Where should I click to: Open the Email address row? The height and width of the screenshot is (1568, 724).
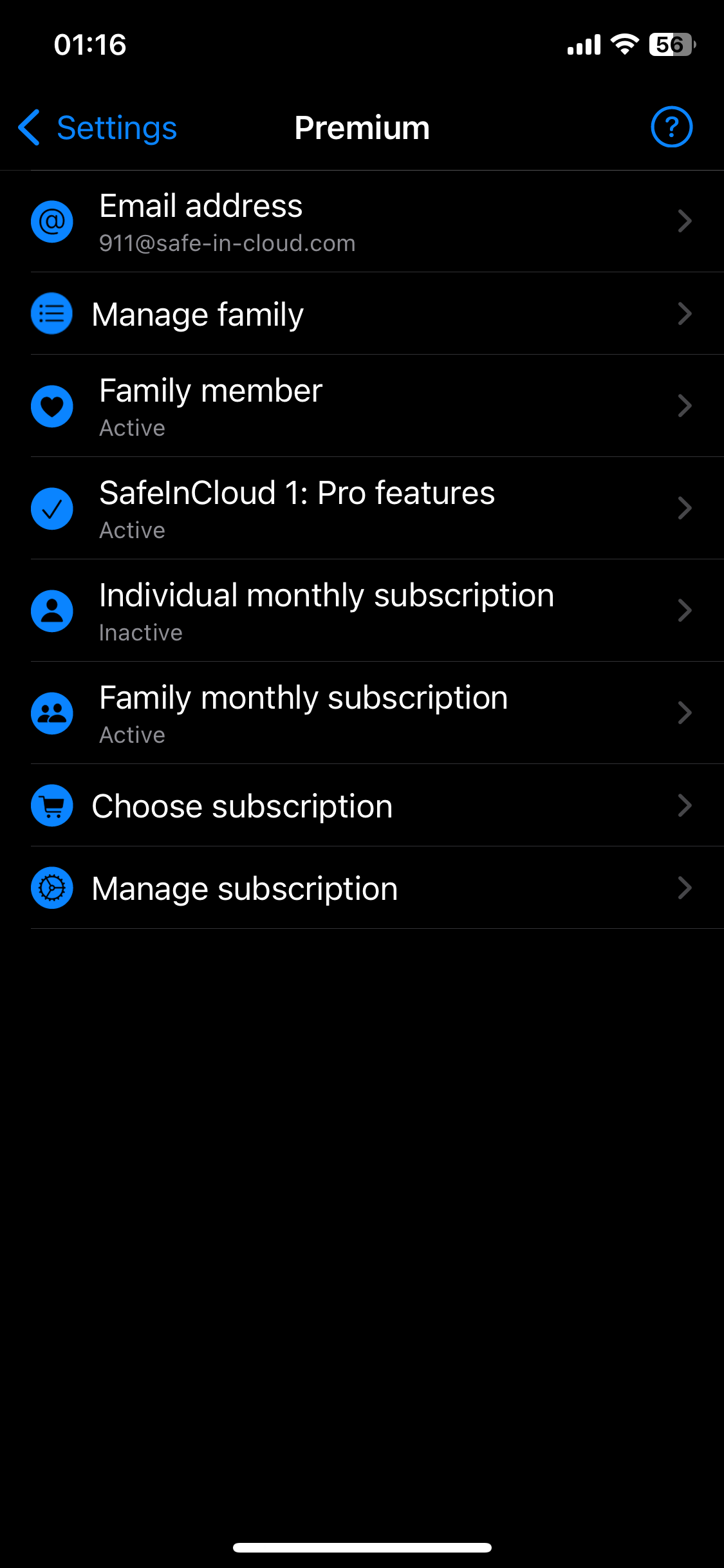pyautogui.click(x=360, y=221)
